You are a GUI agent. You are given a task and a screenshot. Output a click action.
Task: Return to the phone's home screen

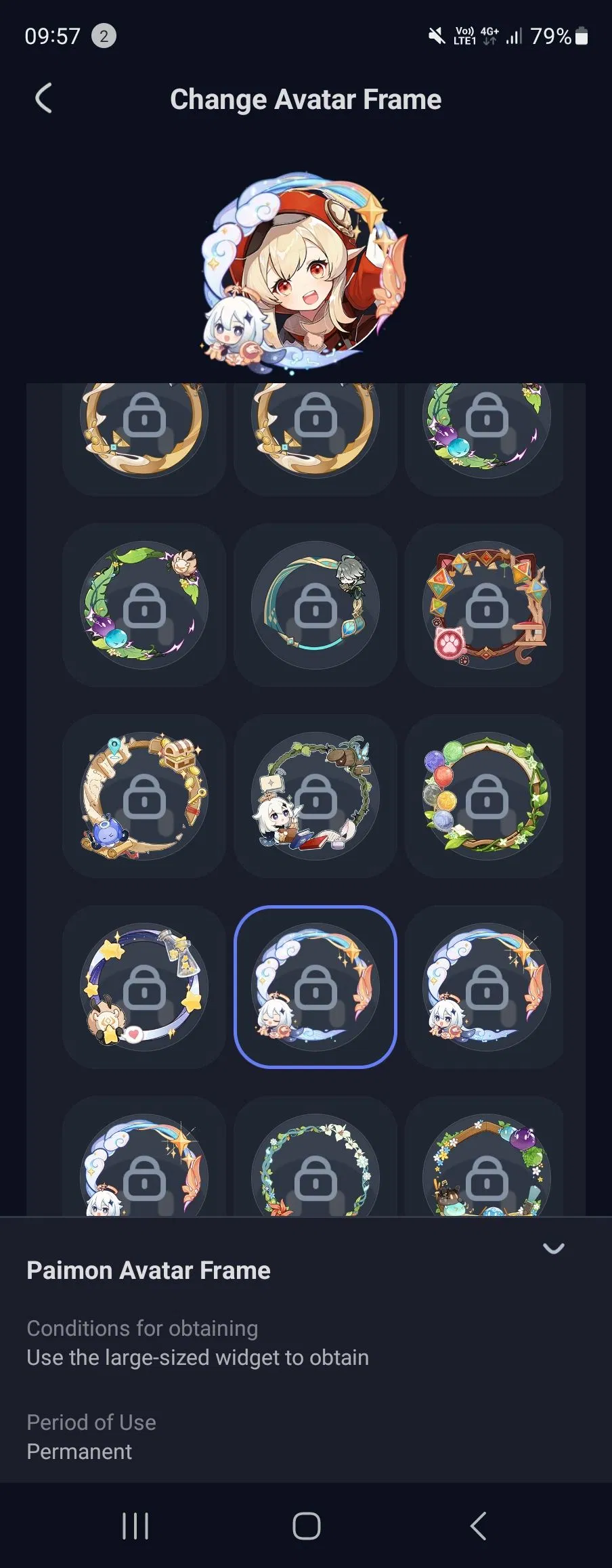[306, 1526]
